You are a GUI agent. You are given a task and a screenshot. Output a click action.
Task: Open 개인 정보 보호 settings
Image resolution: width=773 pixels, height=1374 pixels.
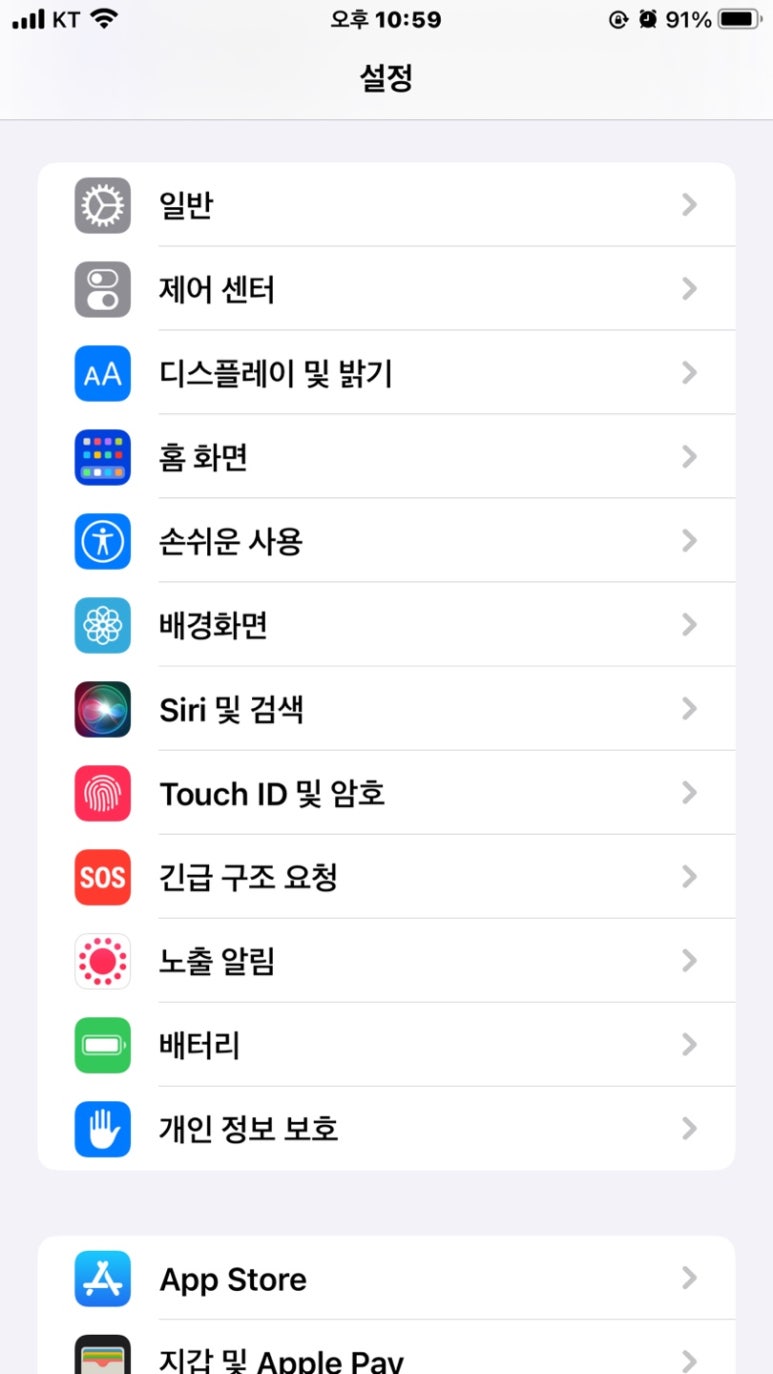(386, 1130)
